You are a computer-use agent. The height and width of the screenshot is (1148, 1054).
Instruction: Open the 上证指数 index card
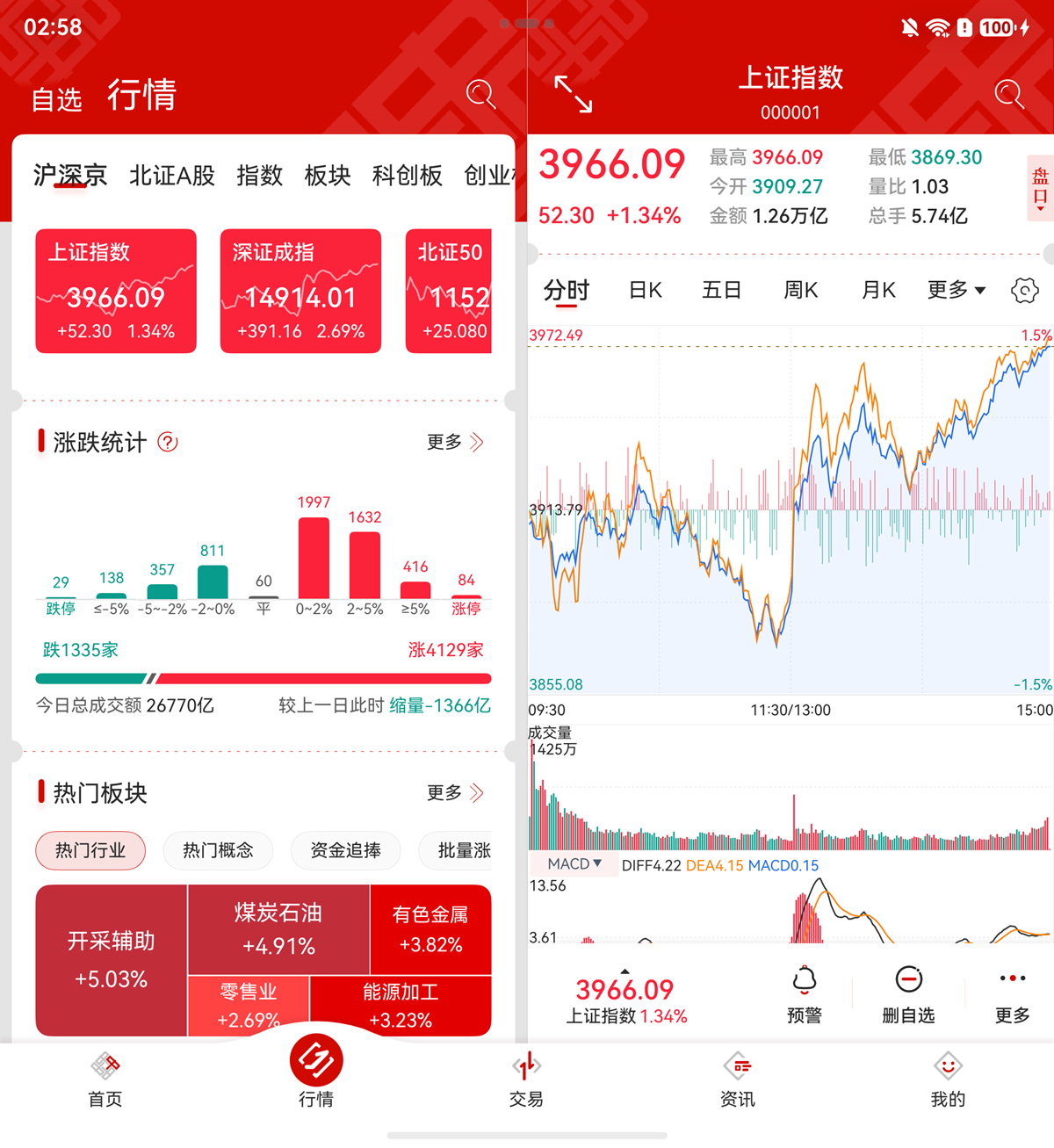[116, 291]
